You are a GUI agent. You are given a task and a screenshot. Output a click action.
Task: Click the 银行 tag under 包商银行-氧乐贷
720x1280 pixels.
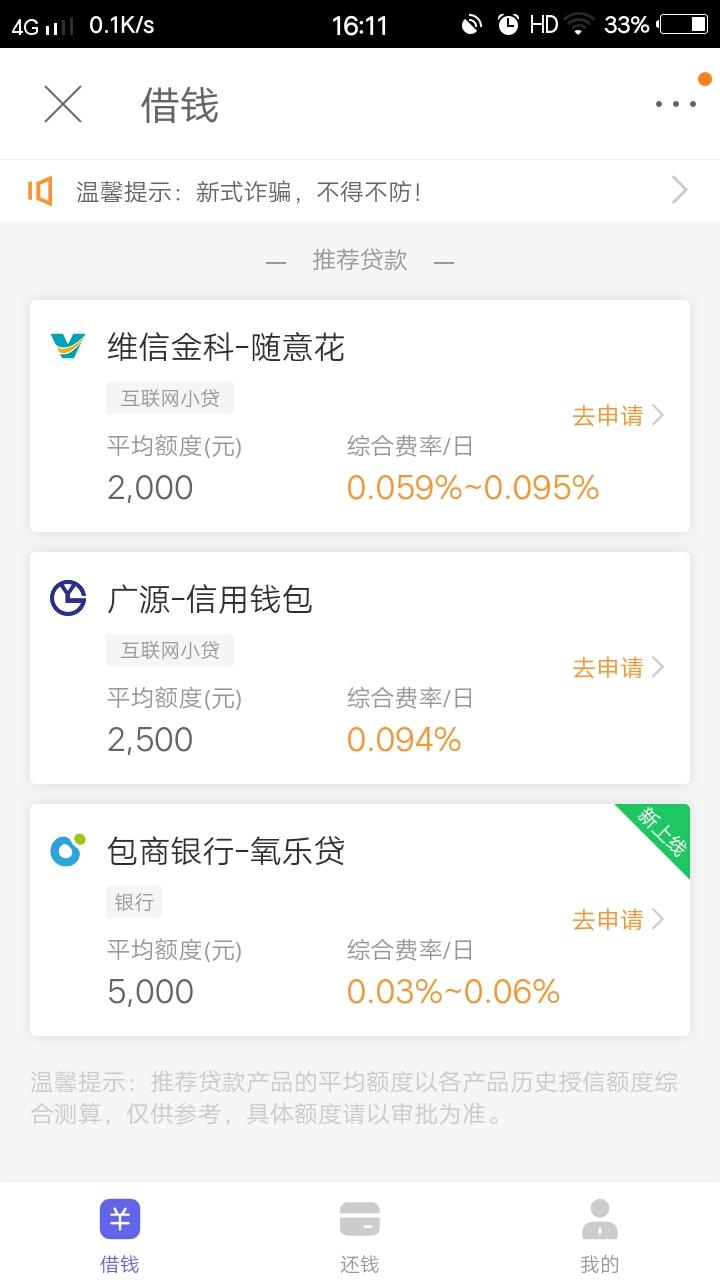click(x=134, y=902)
